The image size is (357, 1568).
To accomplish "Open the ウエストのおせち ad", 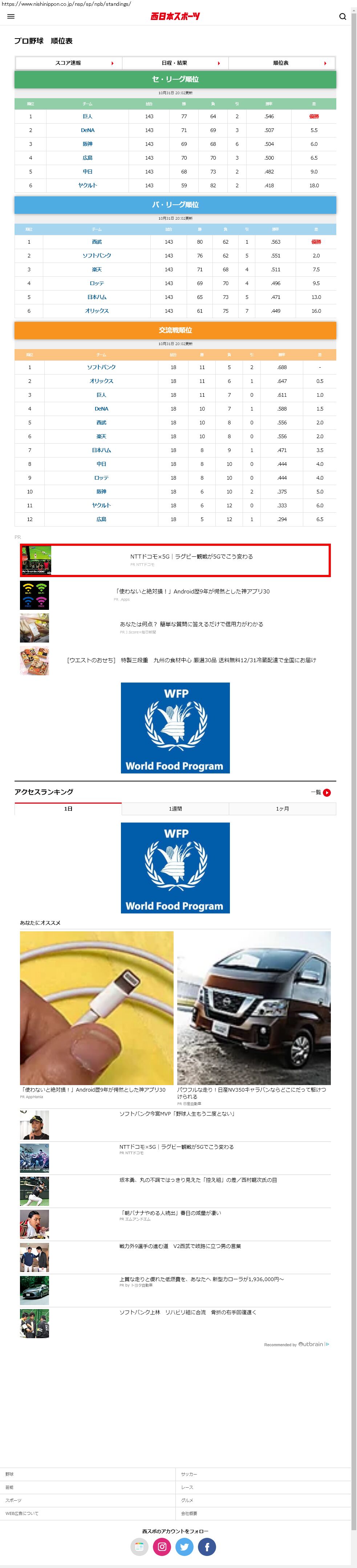I will (x=191, y=660).
